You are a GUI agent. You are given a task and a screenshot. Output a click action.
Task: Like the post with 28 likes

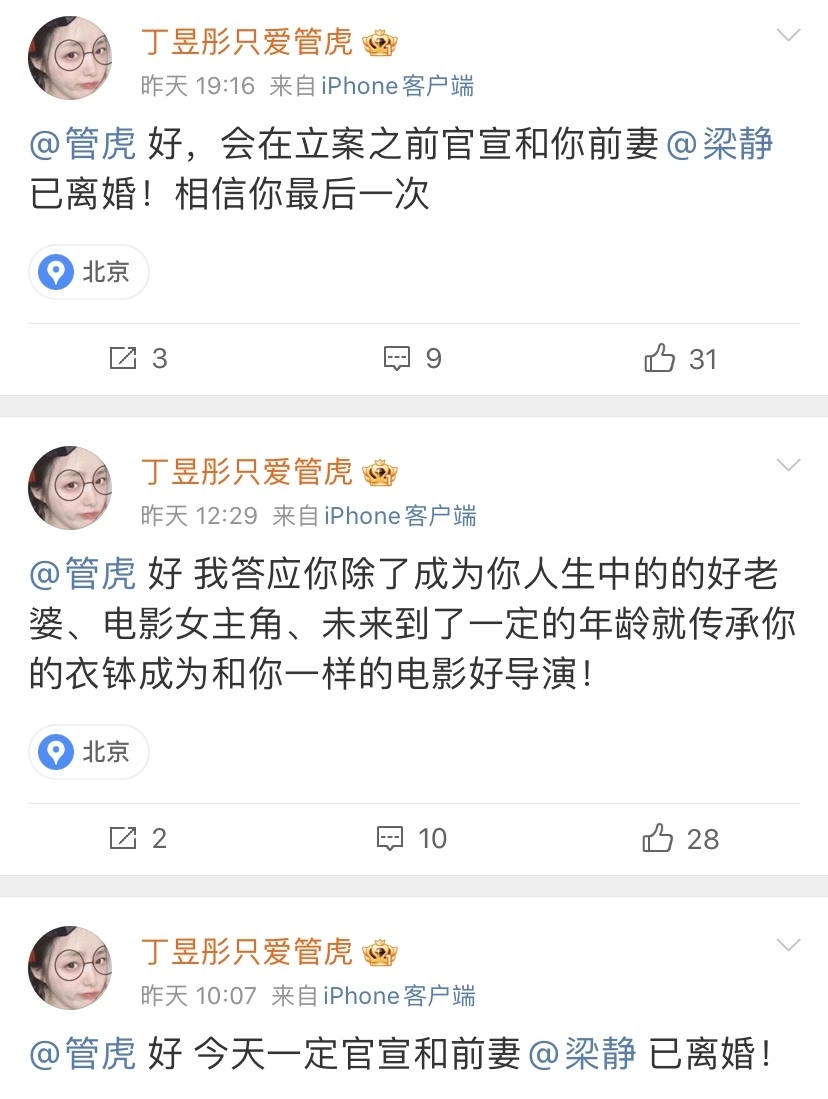[681, 838]
